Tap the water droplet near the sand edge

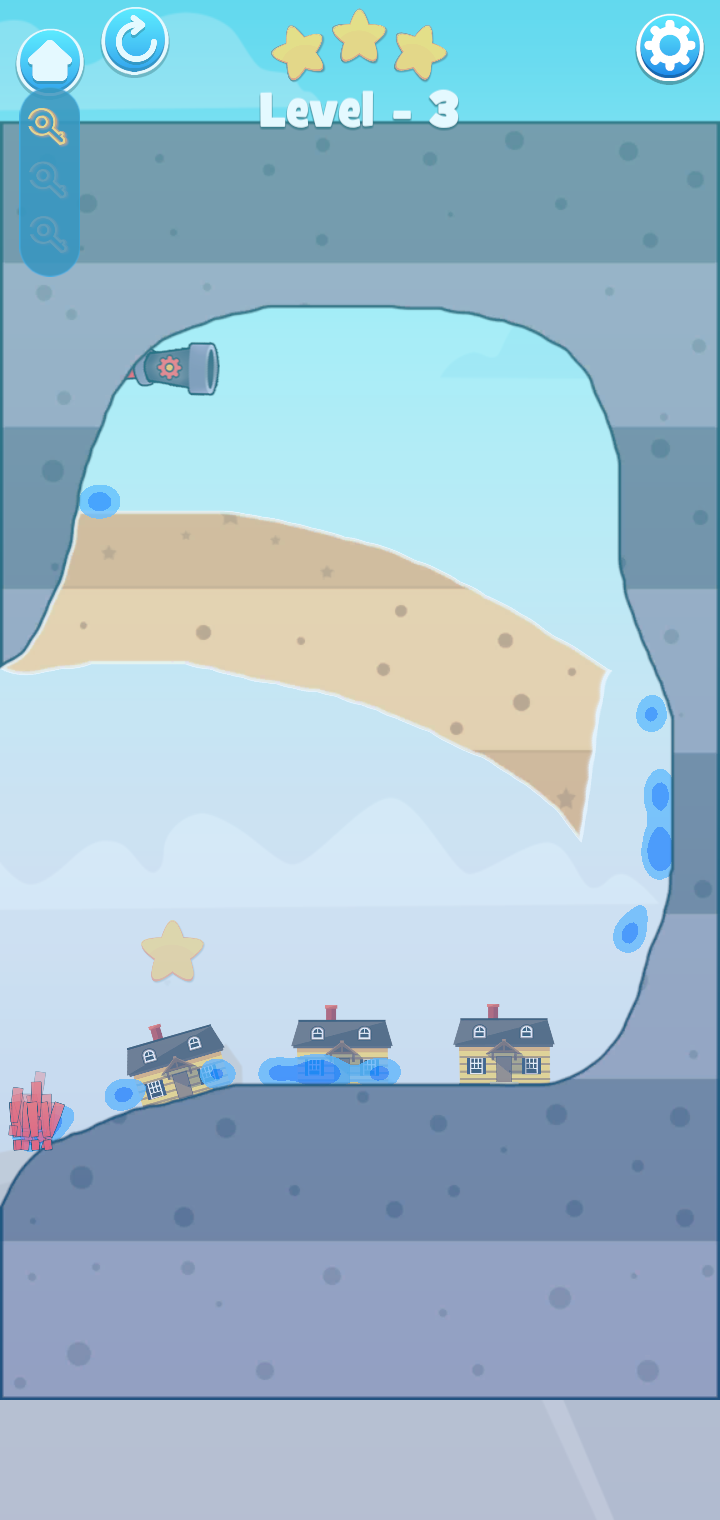(x=100, y=502)
